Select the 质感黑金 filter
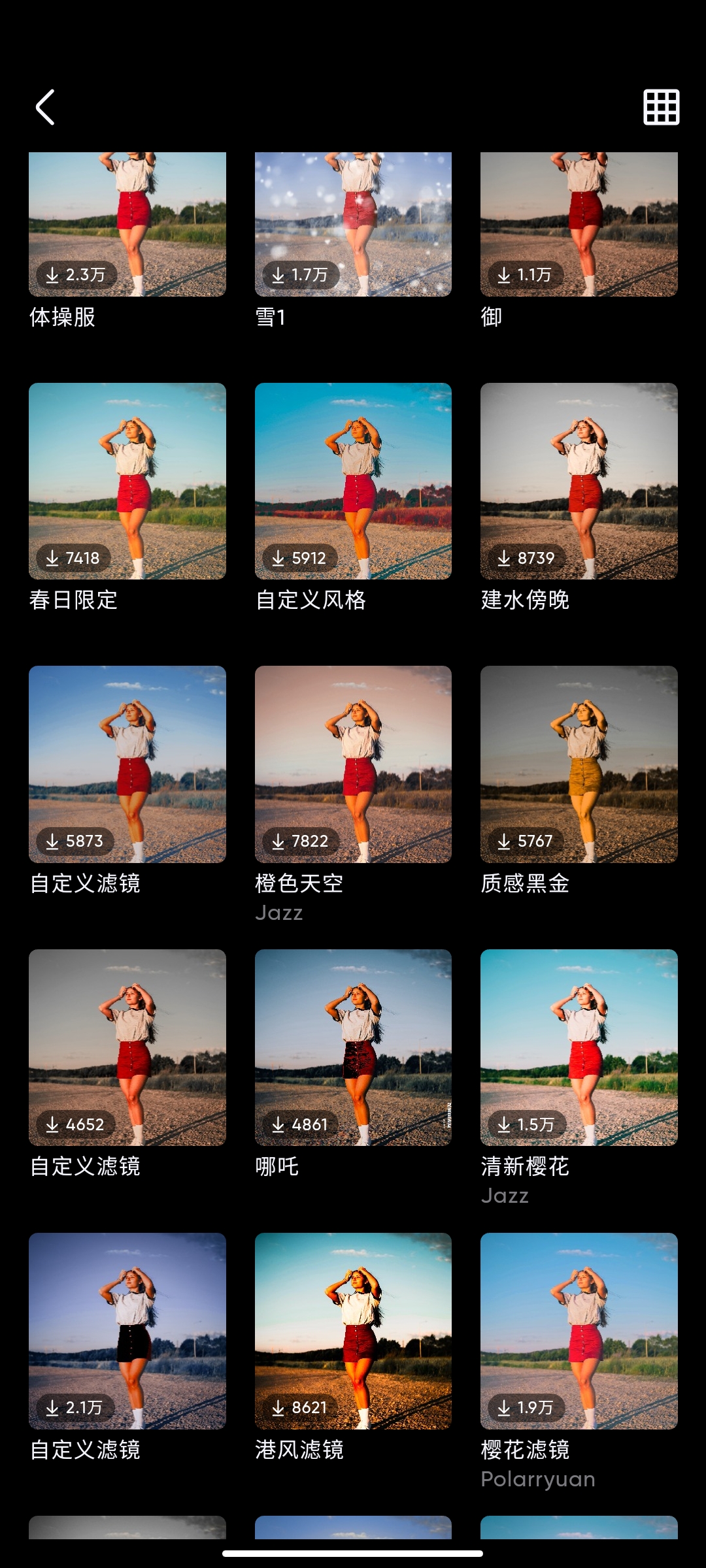The image size is (706, 1568). click(x=579, y=764)
